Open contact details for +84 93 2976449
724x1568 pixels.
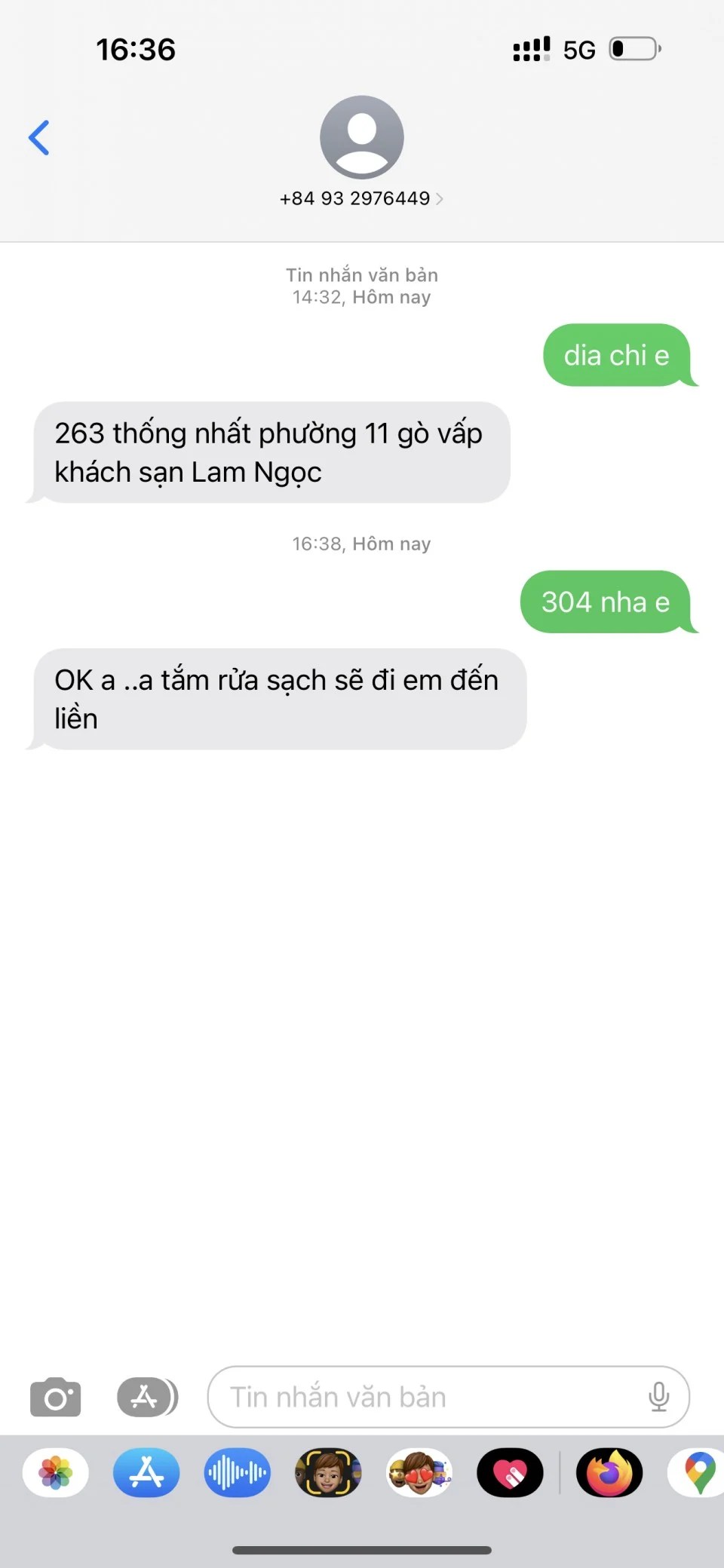[x=361, y=198]
